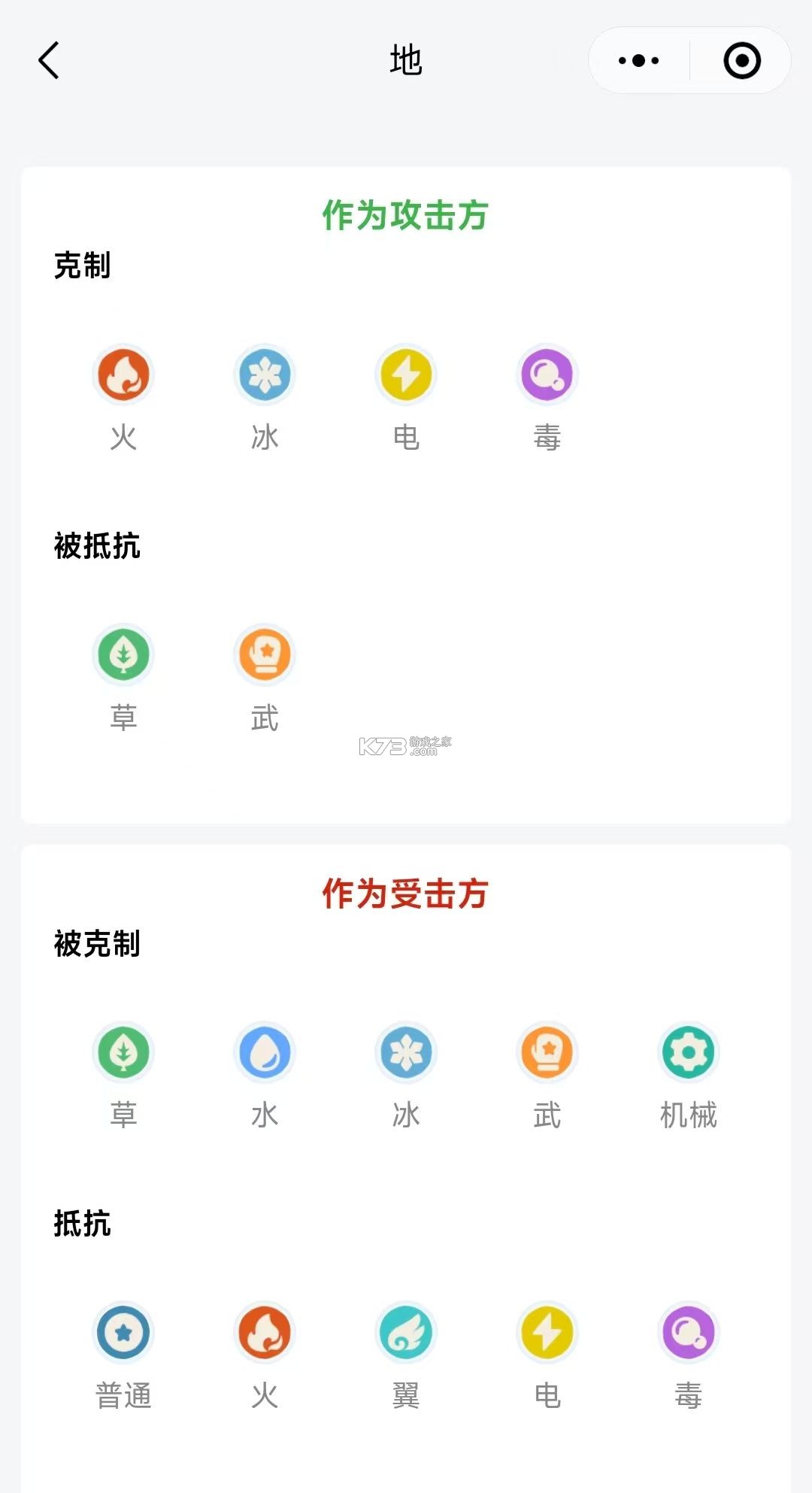This screenshot has height=1493, width=812.
Task: Open the 武 fighting glove icon under 被抵抗
Action: 265,654
